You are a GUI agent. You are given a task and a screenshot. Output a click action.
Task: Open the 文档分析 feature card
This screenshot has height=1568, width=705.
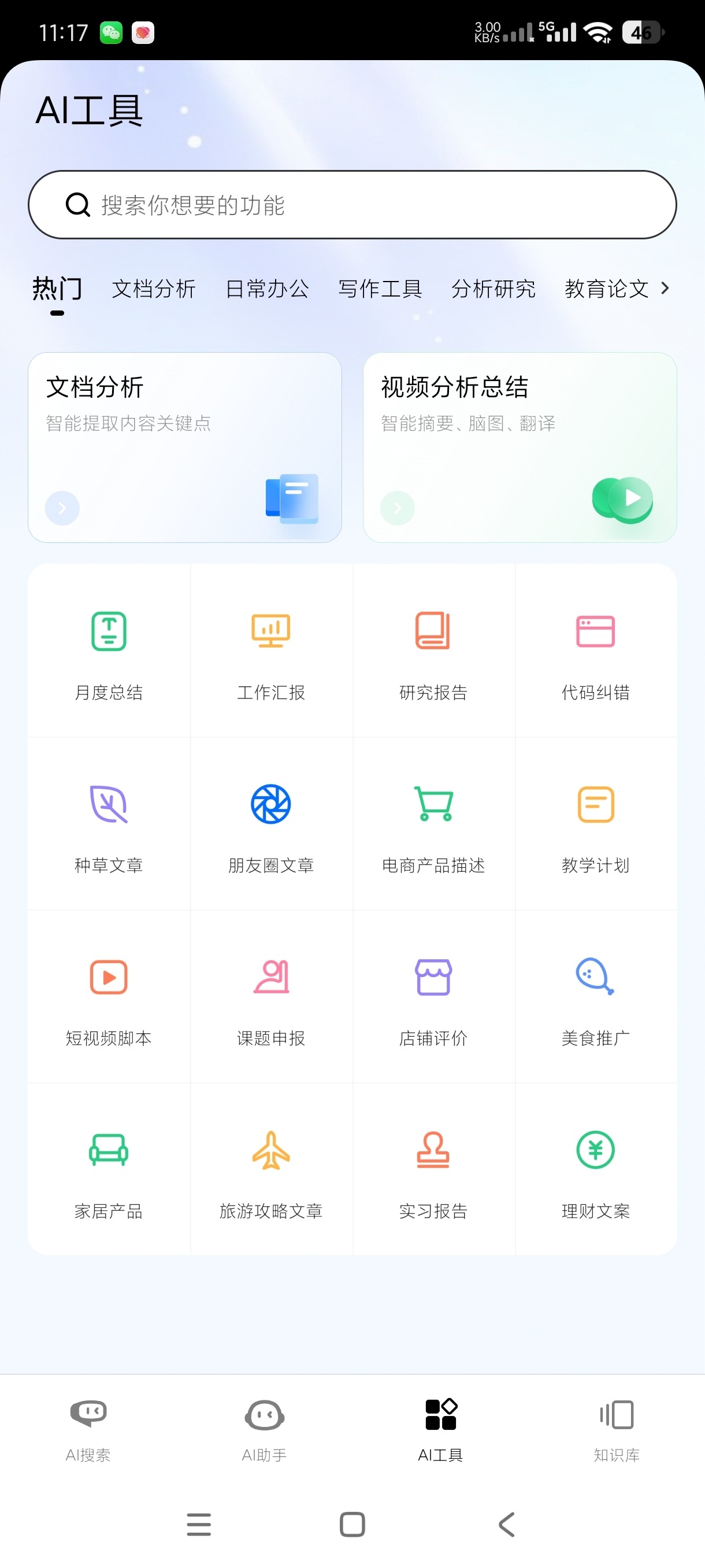pos(184,447)
